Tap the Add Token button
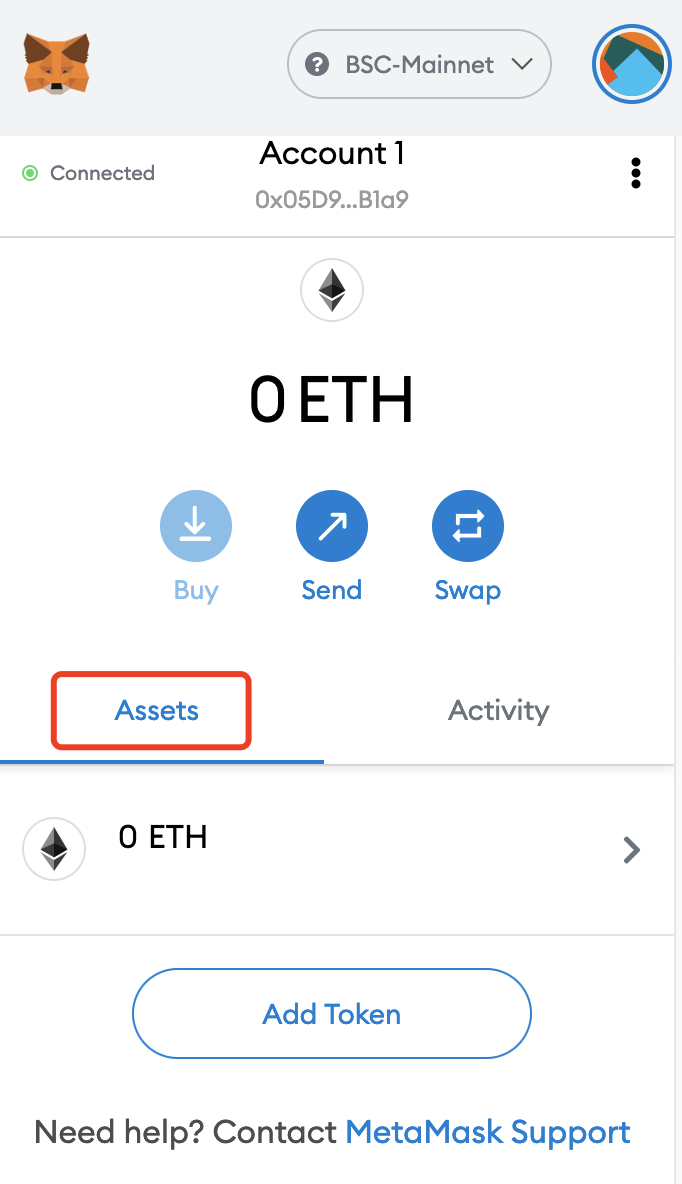 tap(332, 1013)
